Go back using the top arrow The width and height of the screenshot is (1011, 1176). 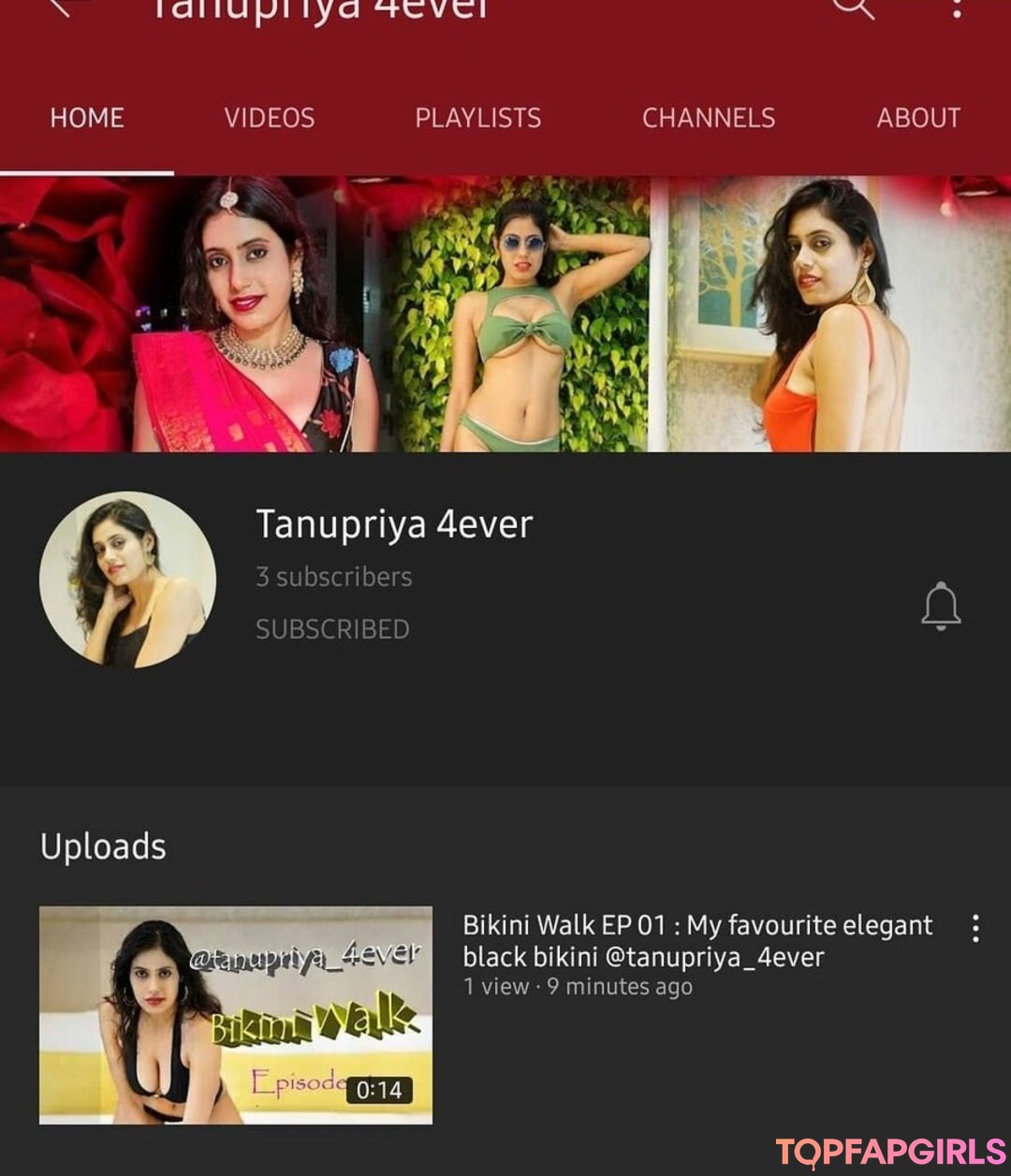[59, 7]
